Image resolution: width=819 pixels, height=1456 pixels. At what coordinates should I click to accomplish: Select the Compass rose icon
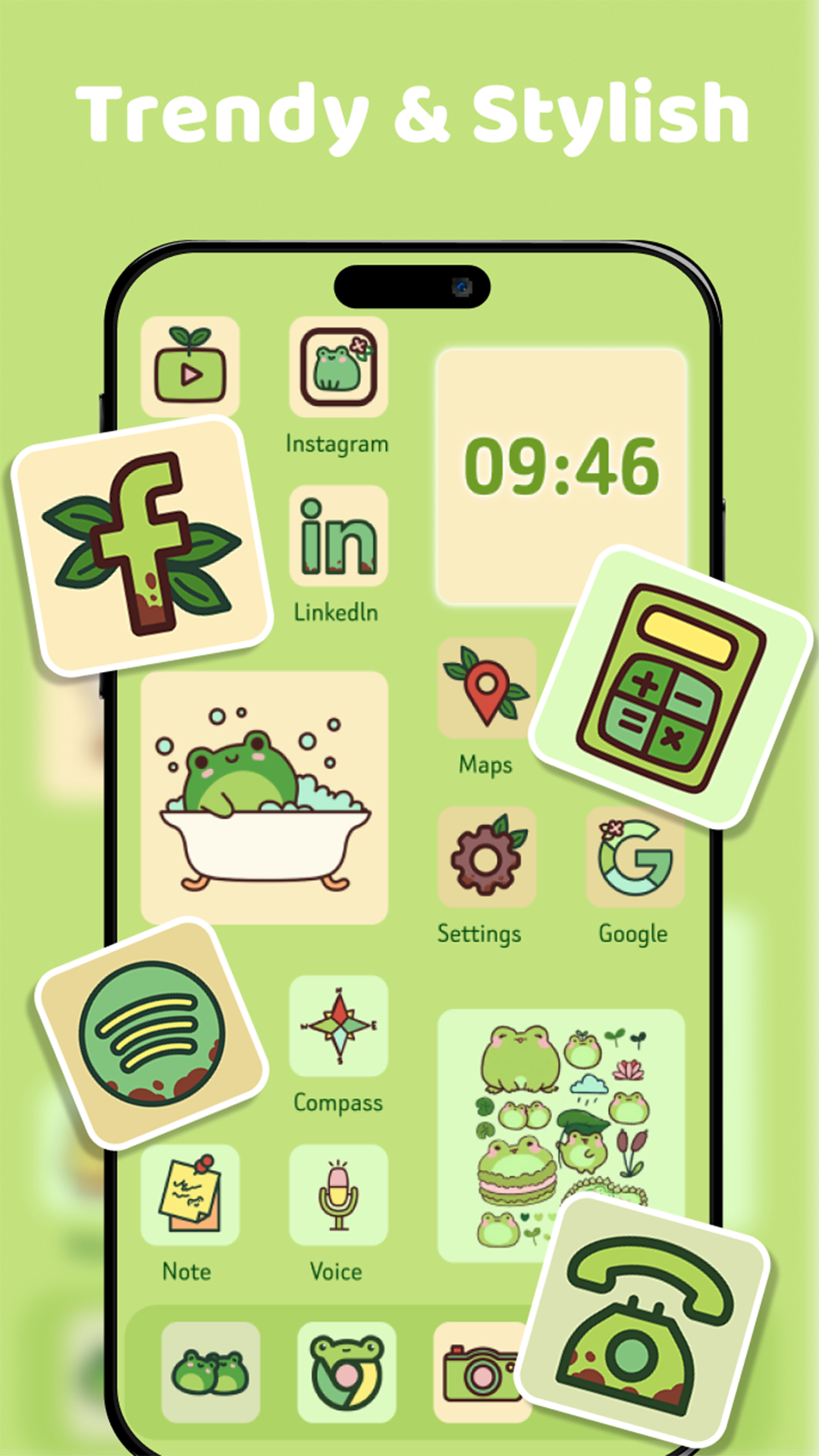click(x=339, y=1028)
